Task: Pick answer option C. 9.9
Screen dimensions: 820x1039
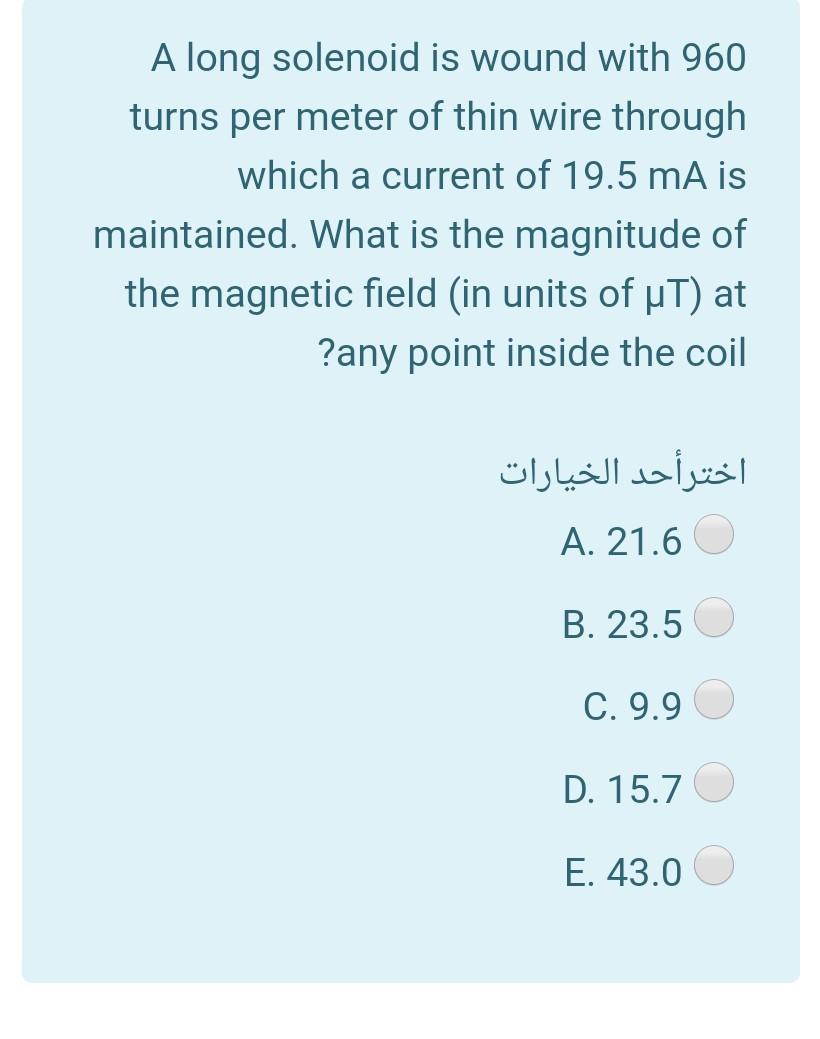Action: [714, 700]
